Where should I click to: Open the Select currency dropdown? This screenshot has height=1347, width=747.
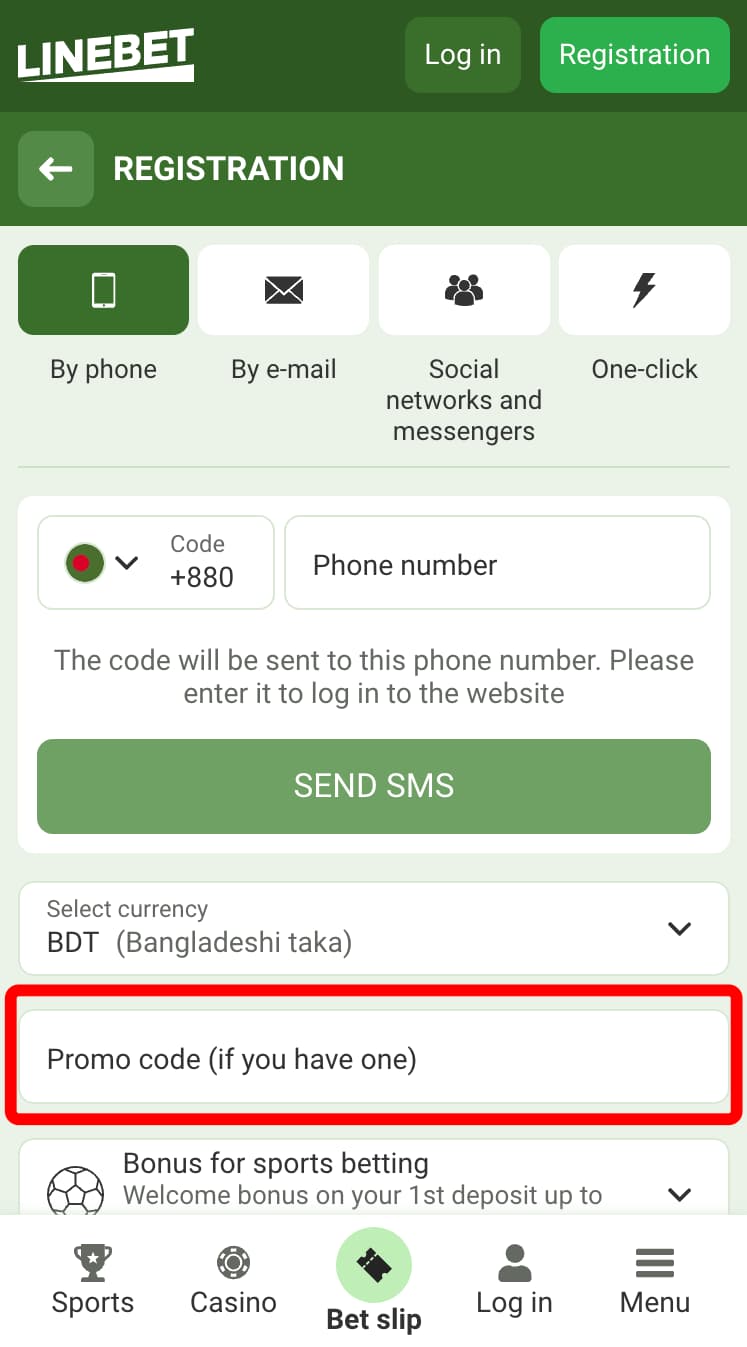[x=373, y=928]
